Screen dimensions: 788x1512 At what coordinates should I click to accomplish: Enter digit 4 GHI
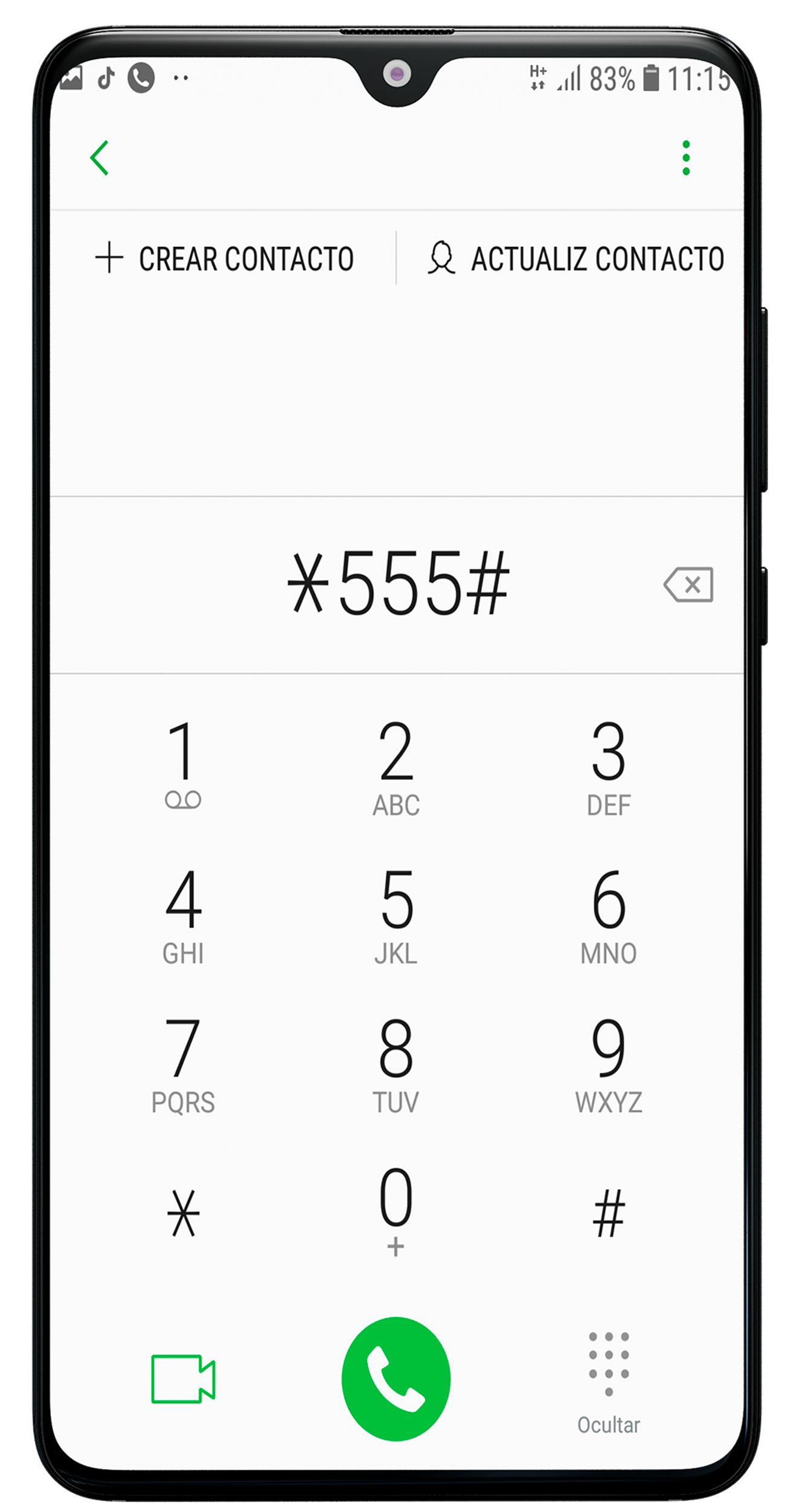182,915
